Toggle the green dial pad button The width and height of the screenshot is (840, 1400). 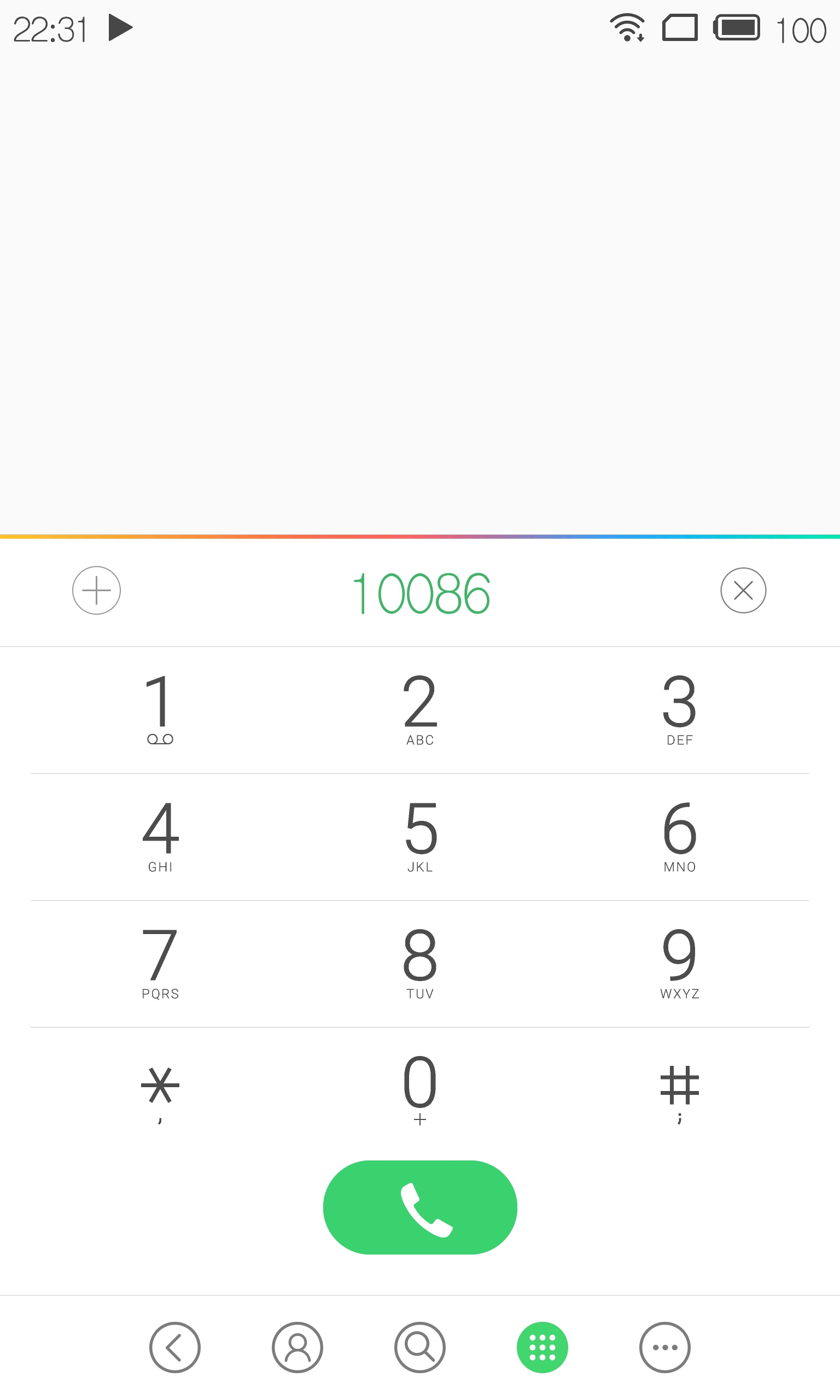(542, 1347)
